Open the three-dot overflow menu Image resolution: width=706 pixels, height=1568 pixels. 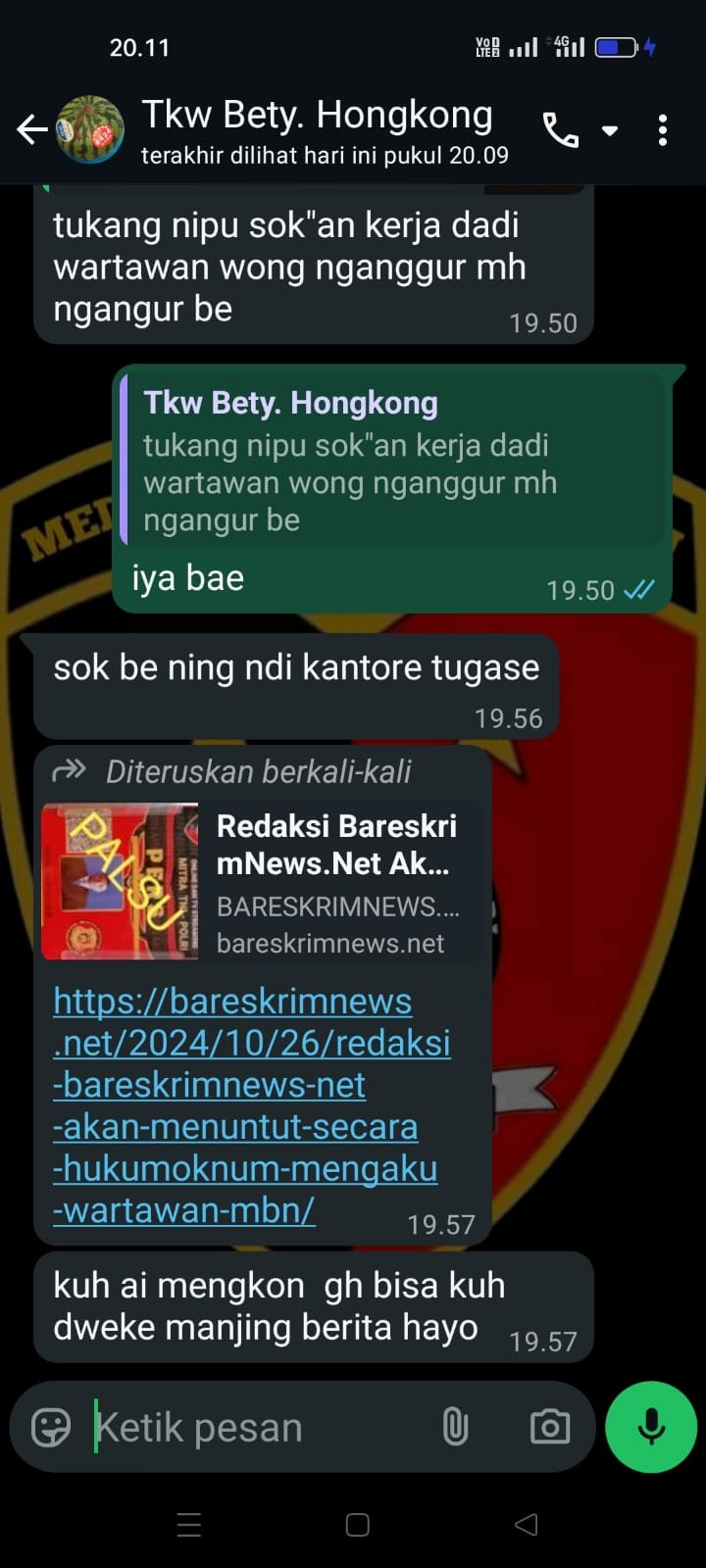coord(663,129)
